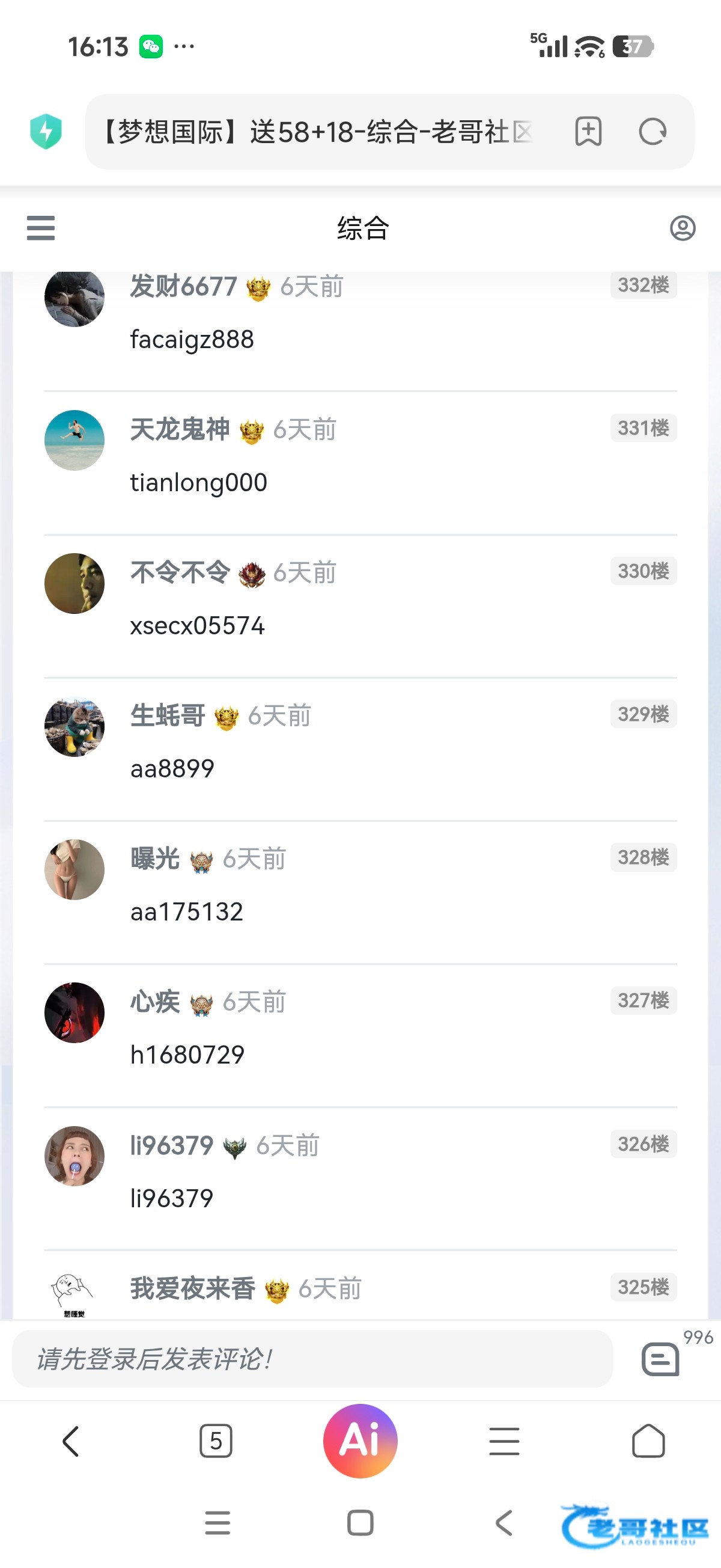Open 不令不令's avatar
The image size is (721, 1568).
pyautogui.click(x=75, y=583)
